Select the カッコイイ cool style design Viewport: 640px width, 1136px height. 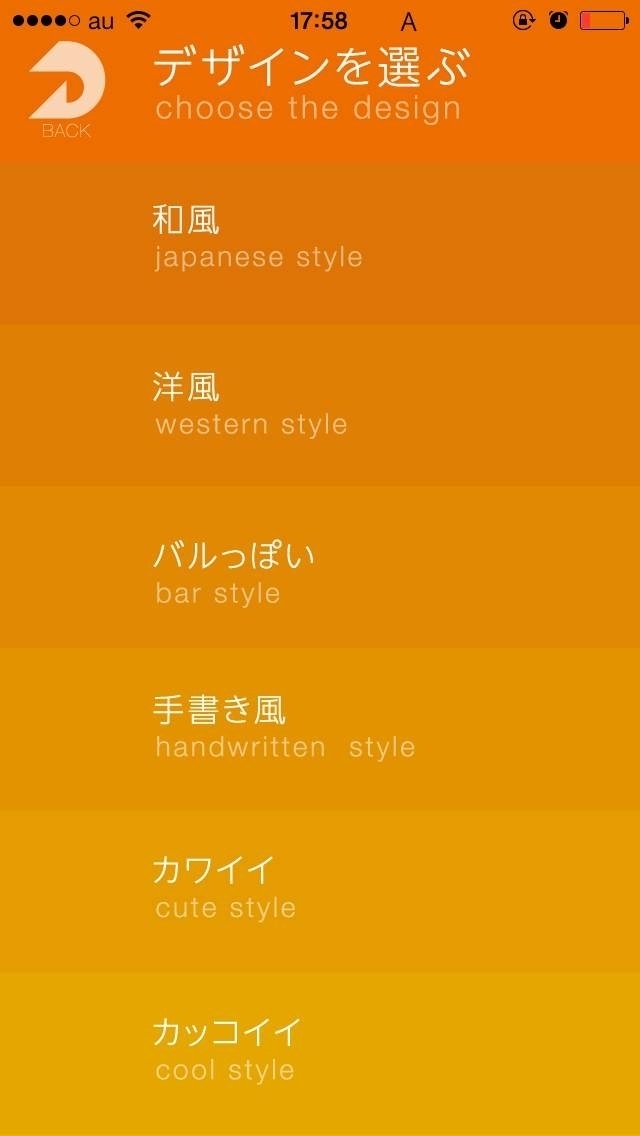tap(320, 1054)
